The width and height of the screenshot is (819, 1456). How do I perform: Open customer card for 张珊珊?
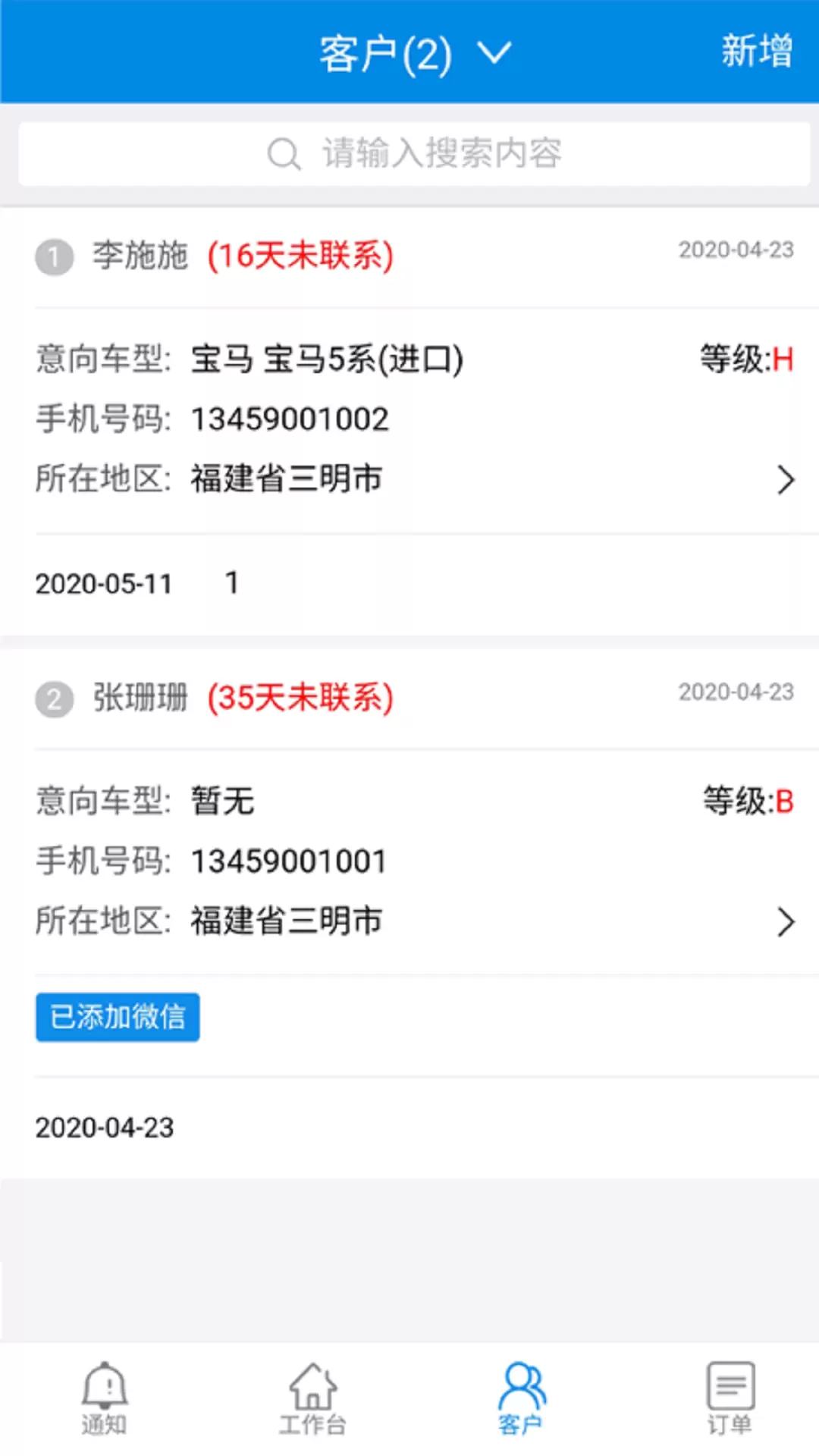point(409,914)
